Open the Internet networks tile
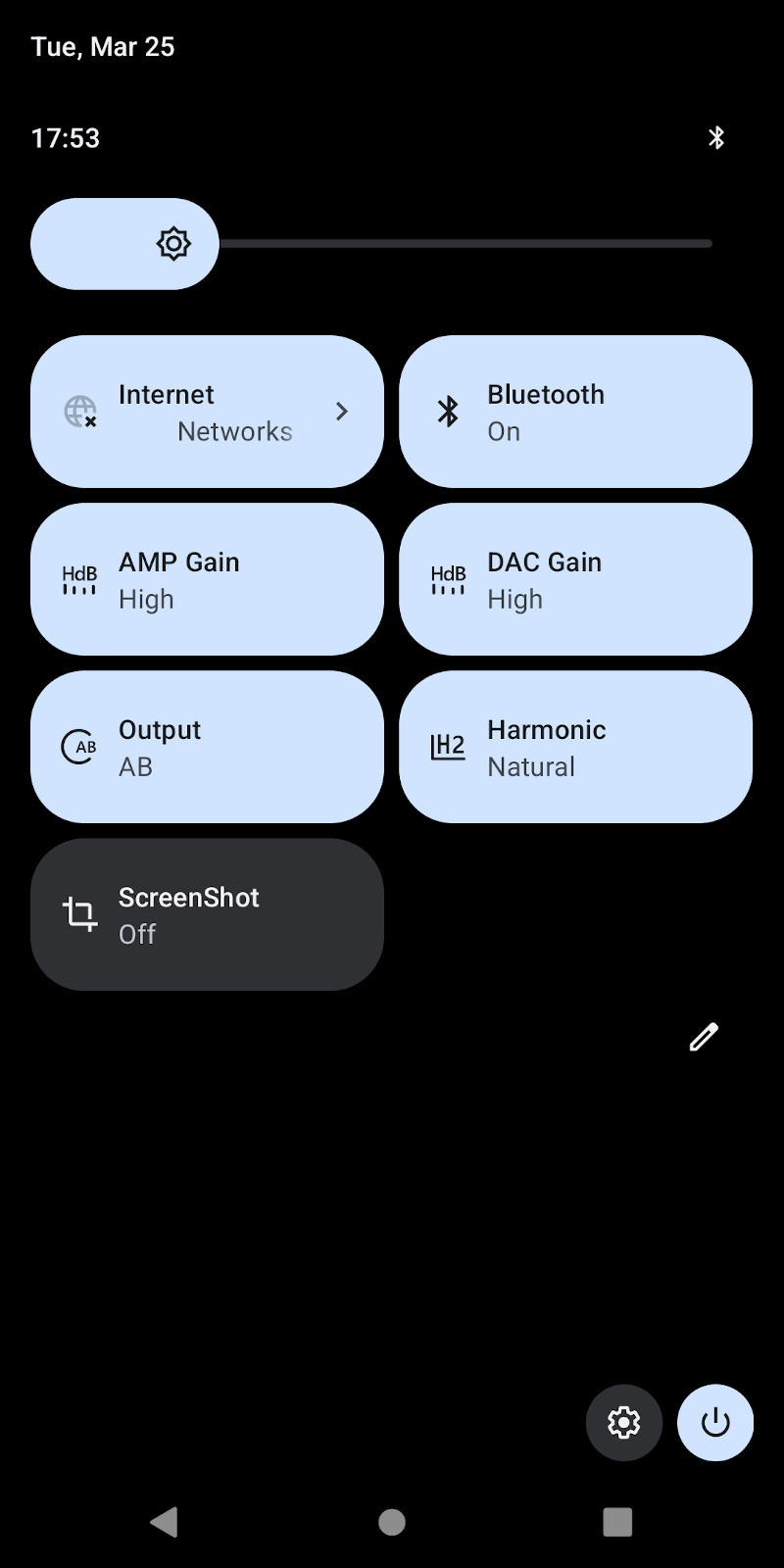The height and width of the screenshot is (1568, 784). [207, 412]
